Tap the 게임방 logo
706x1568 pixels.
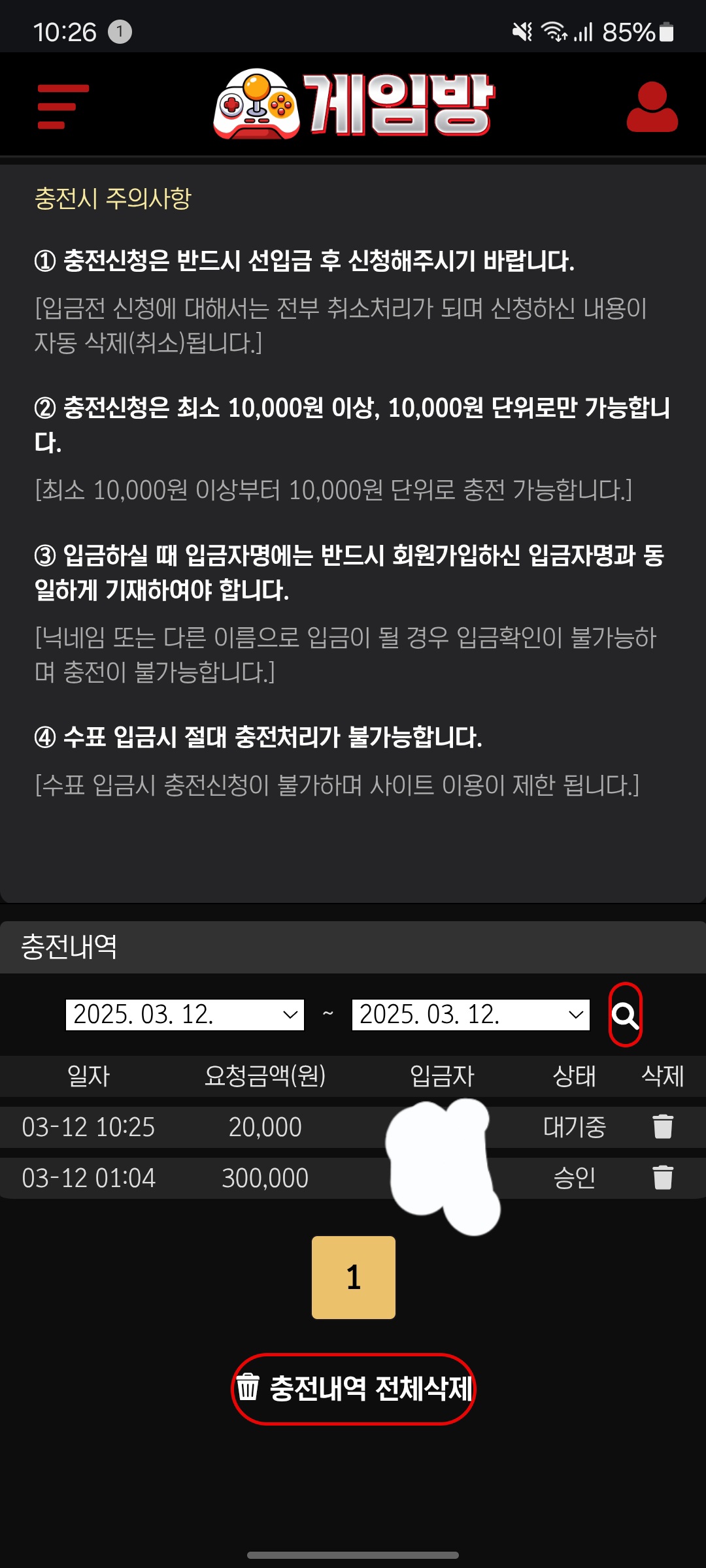click(x=354, y=105)
